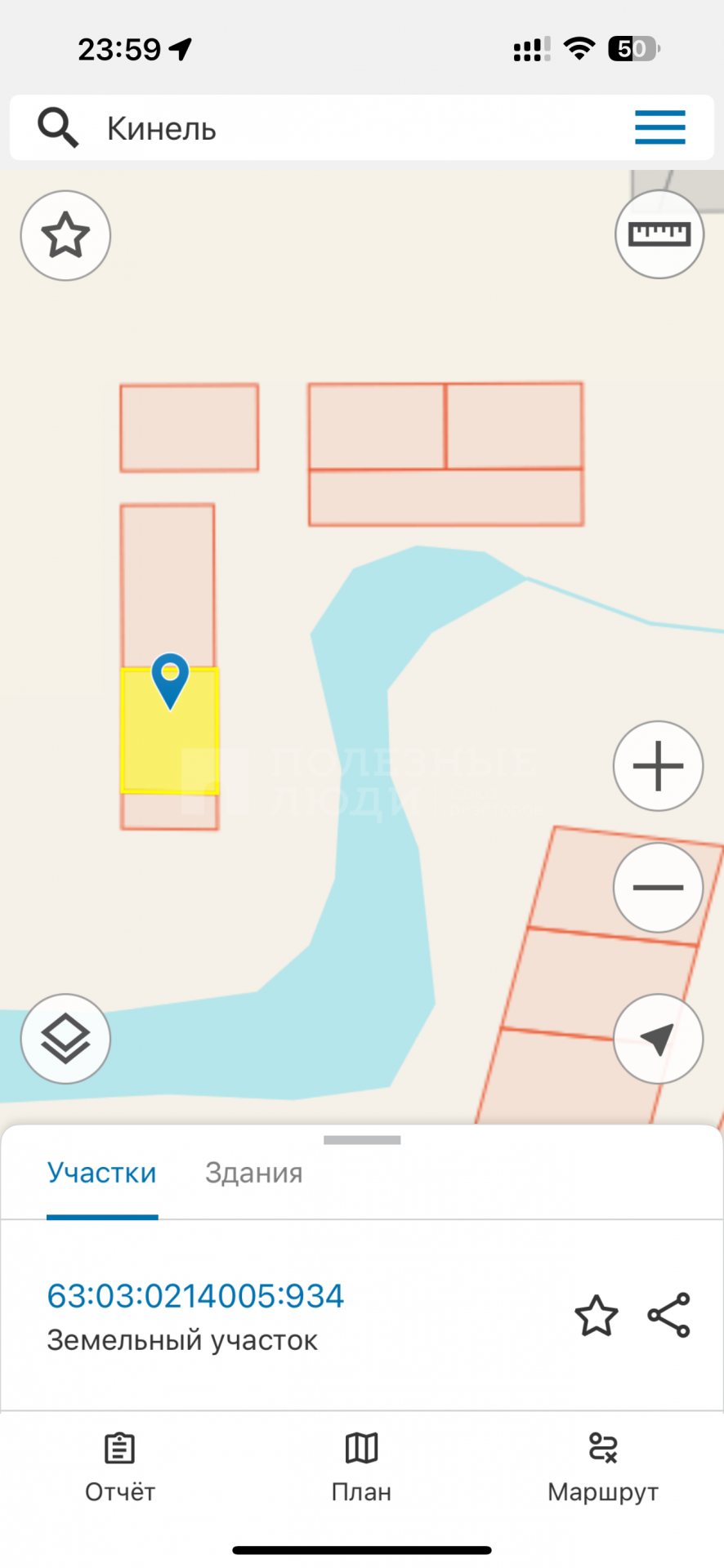Screen dimensions: 724x1568
Task: Add parcel 63:03:0214005:934 to favorites
Action: [596, 1316]
